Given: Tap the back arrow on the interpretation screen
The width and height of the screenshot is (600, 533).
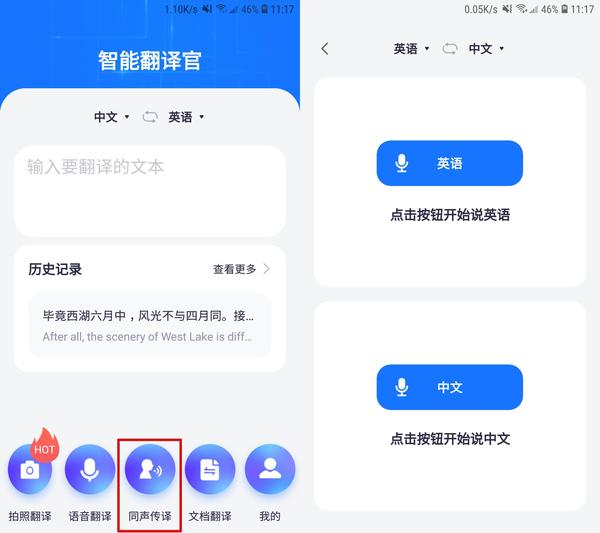Looking at the screenshot, I should [324, 48].
